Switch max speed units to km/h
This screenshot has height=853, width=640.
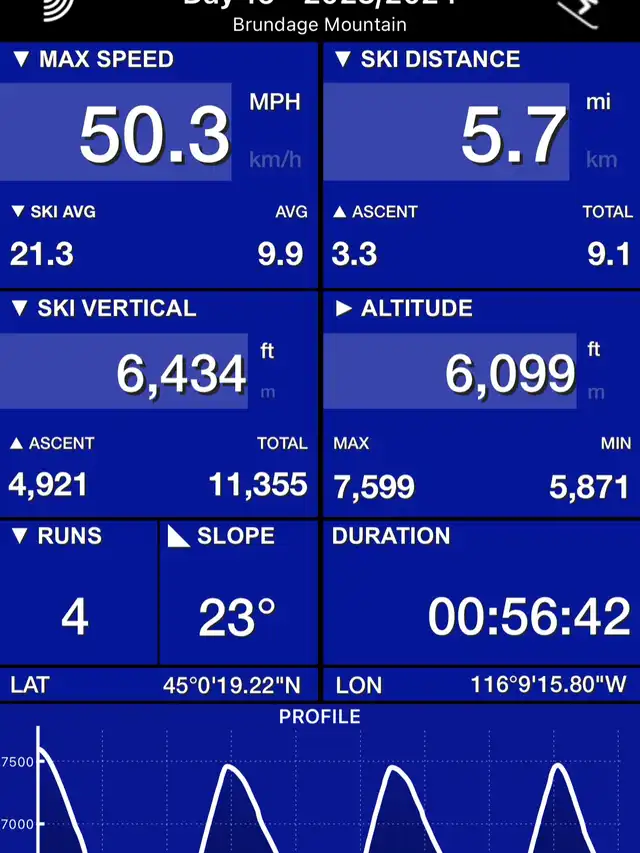click(x=274, y=159)
